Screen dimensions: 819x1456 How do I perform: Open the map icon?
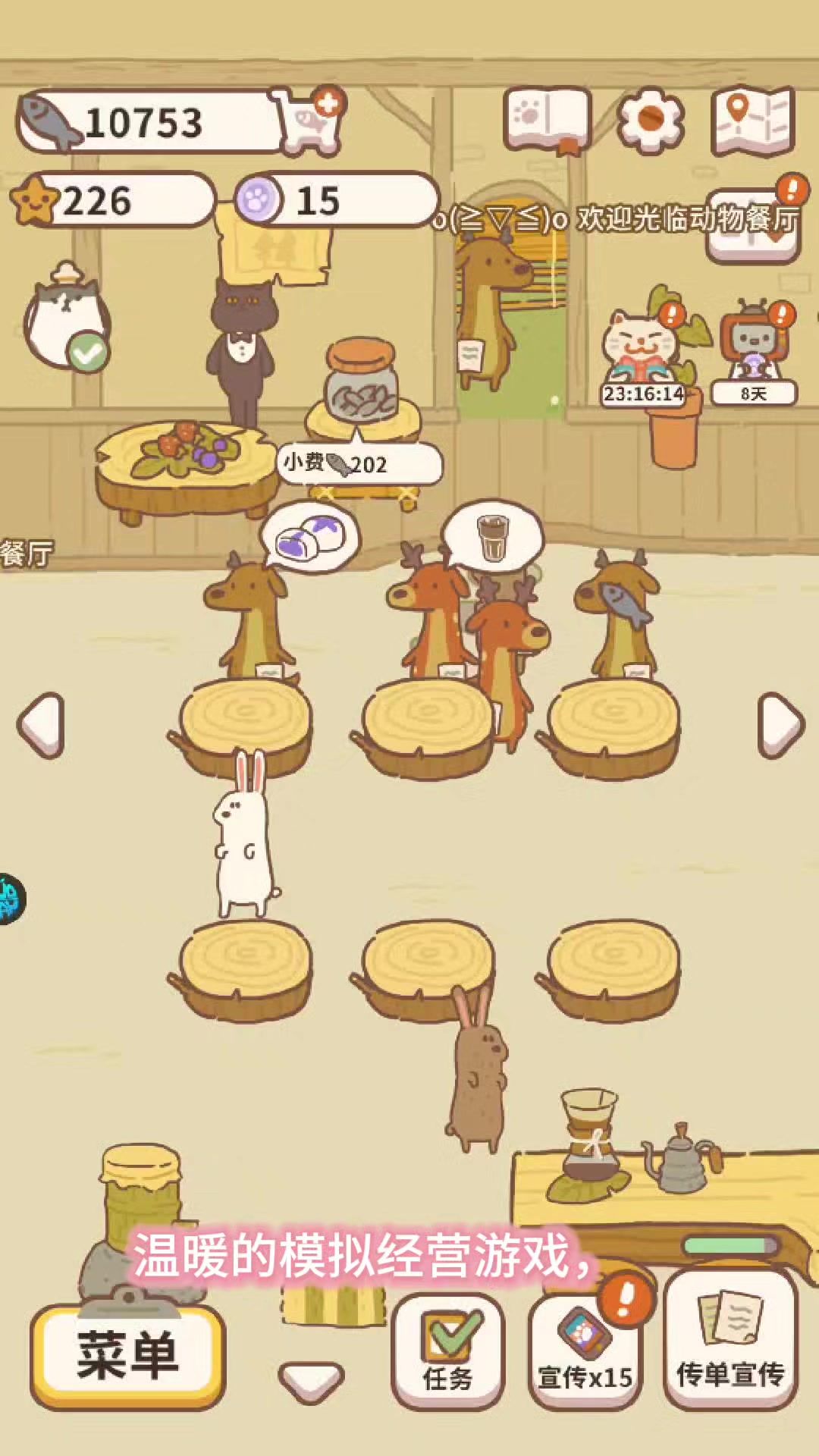pyautogui.click(x=753, y=121)
